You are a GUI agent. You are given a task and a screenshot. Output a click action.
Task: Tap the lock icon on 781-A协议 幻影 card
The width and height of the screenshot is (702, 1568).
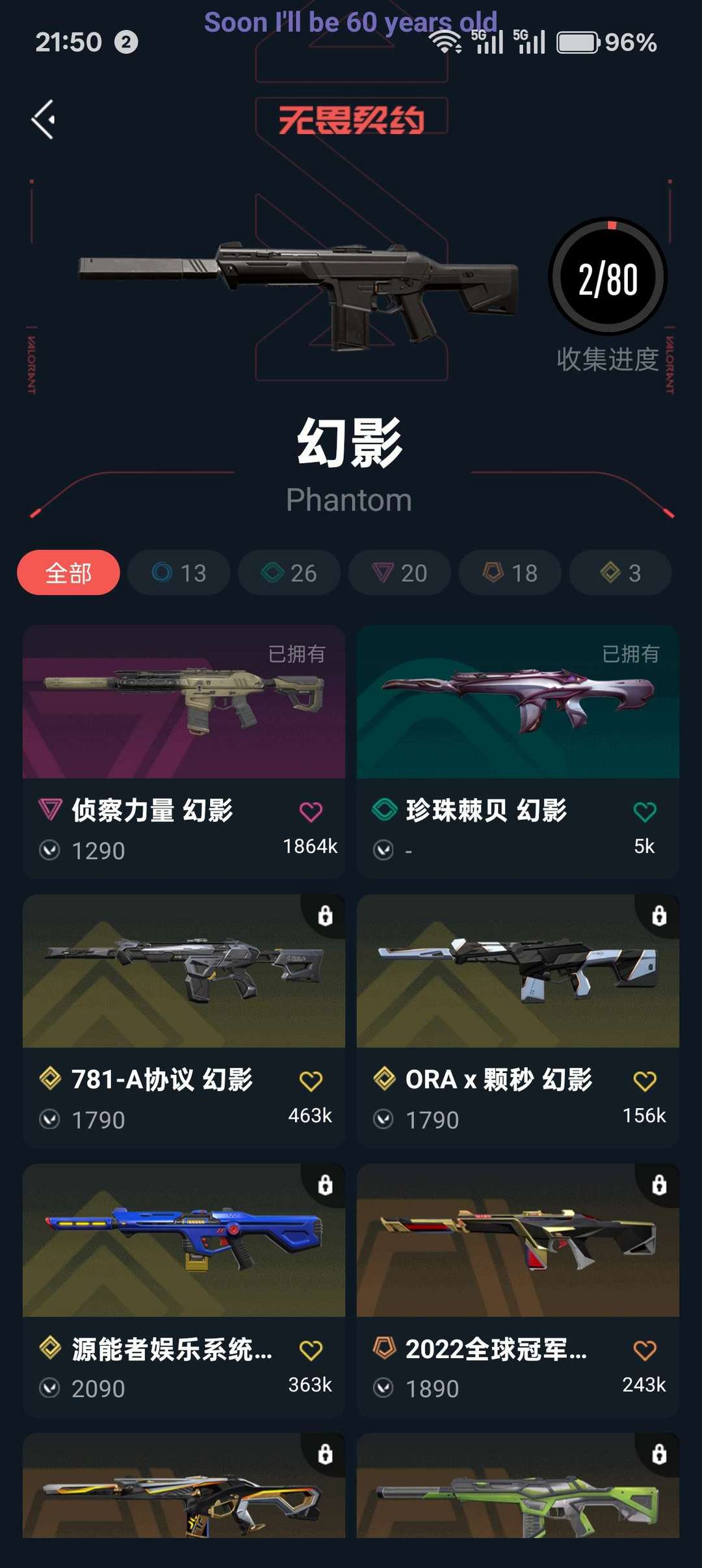pos(324,916)
